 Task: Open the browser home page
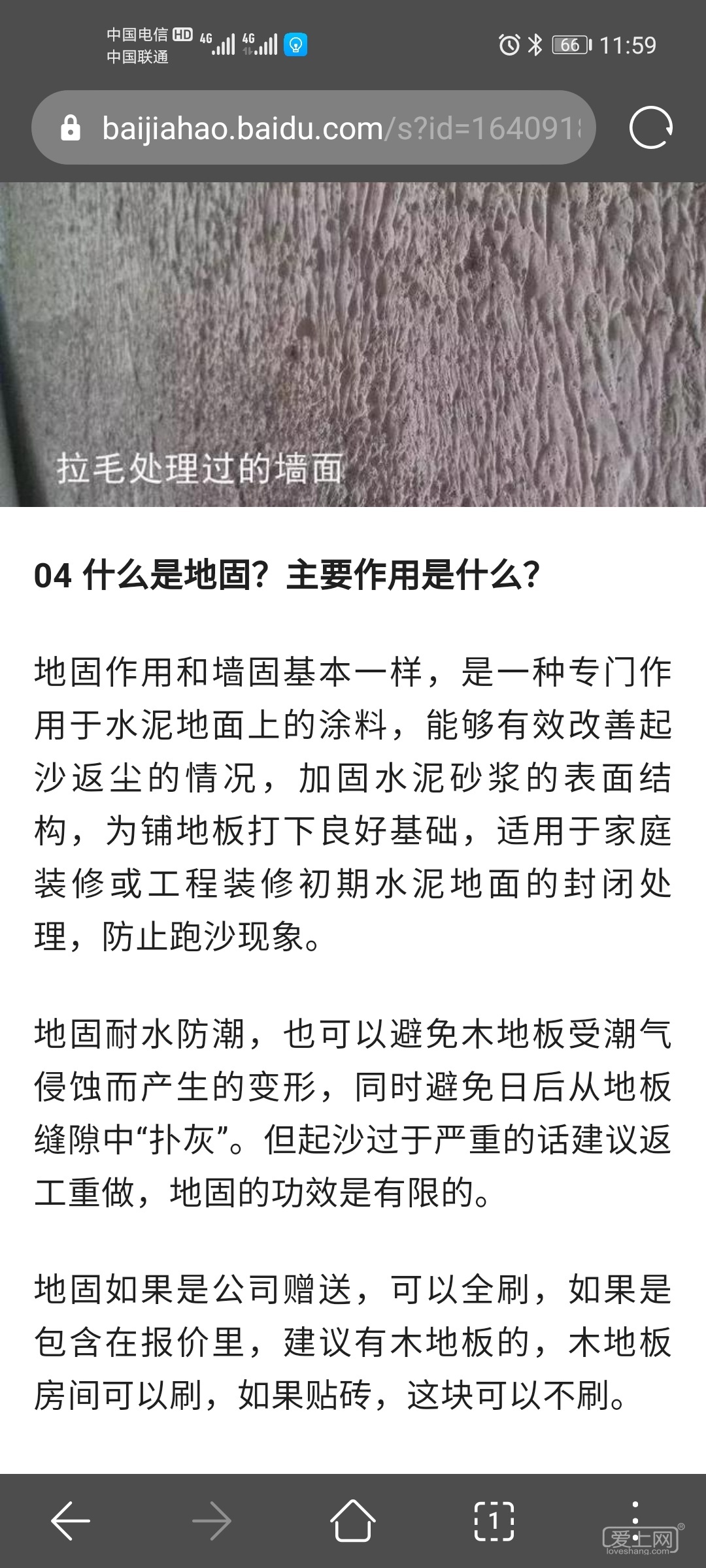point(353,1521)
